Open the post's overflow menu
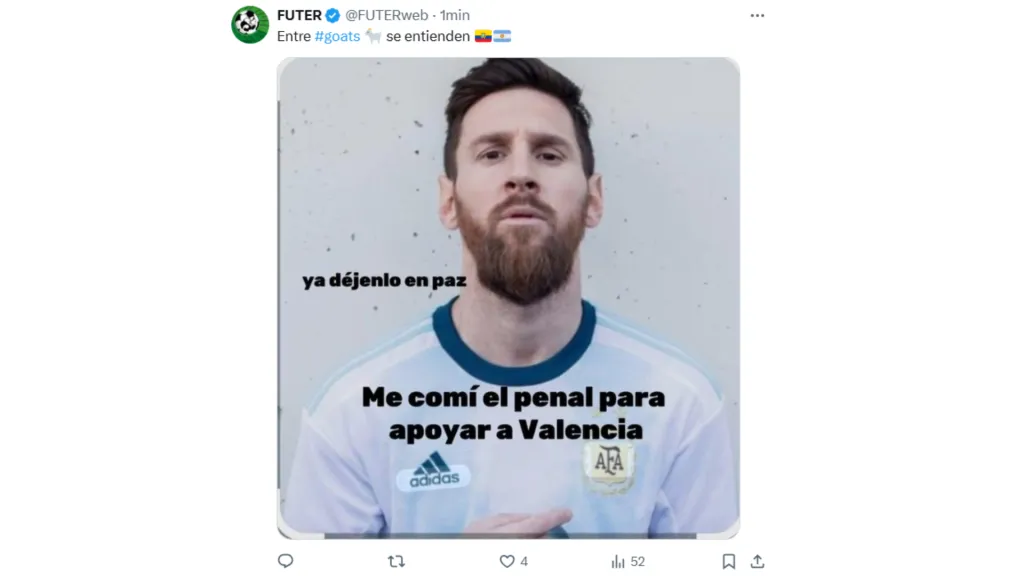The height and width of the screenshot is (576, 1024). click(757, 16)
